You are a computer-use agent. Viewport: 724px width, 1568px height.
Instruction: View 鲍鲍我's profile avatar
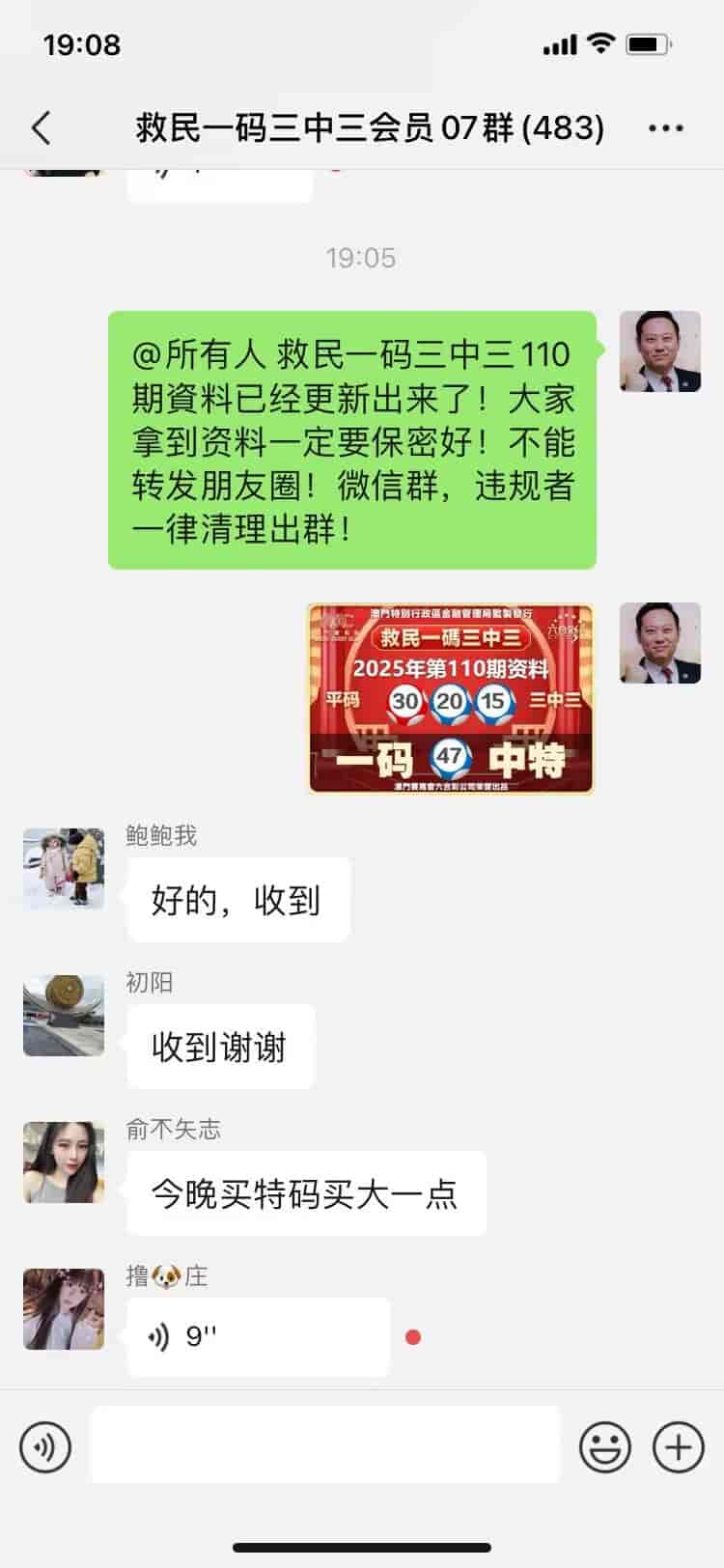(x=64, y=869)
